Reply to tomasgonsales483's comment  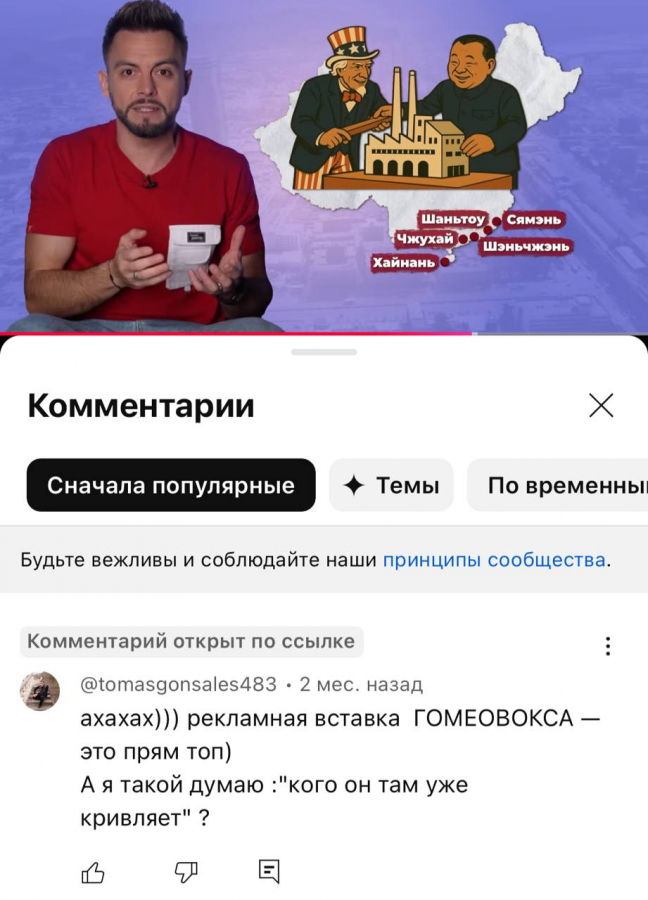269,871
